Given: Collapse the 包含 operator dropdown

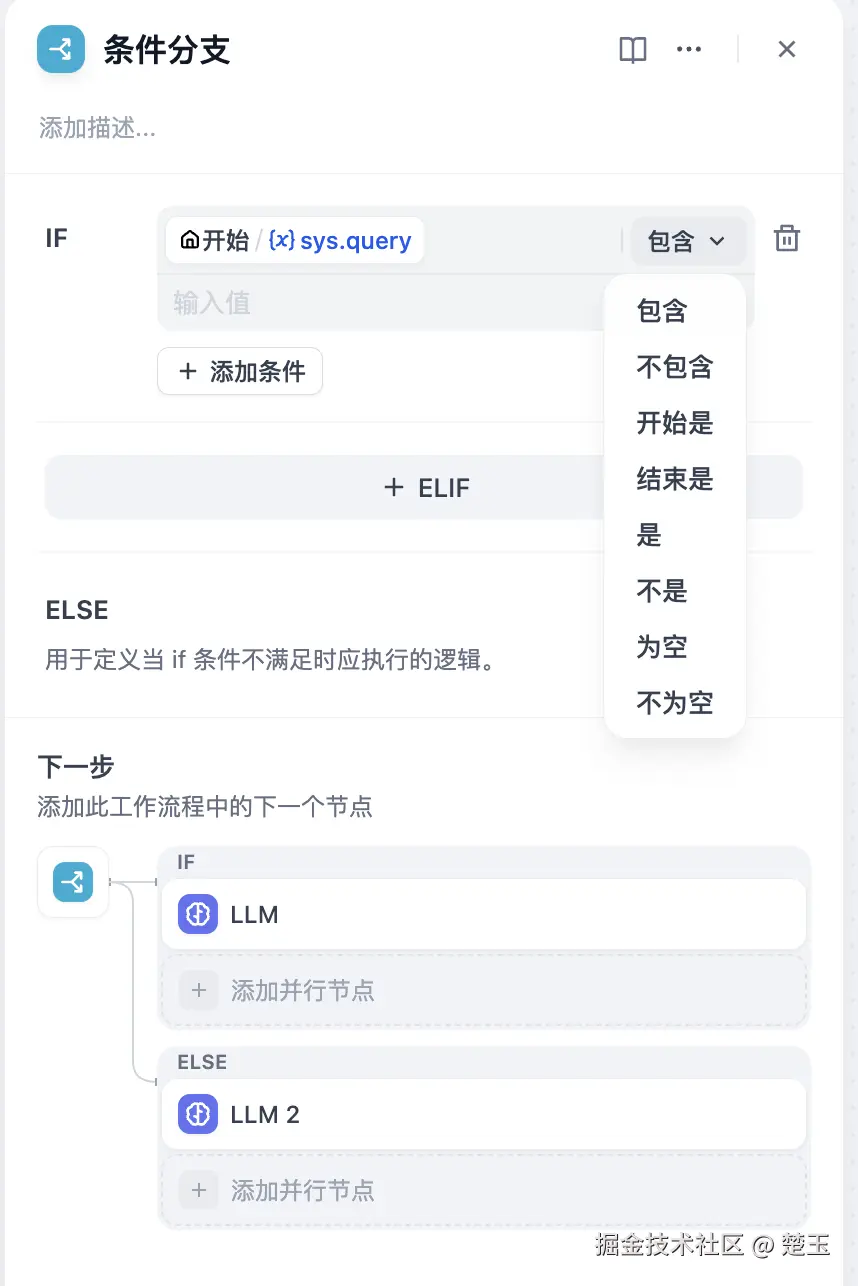Looking at the screenshot, I should tap(687, 241).
